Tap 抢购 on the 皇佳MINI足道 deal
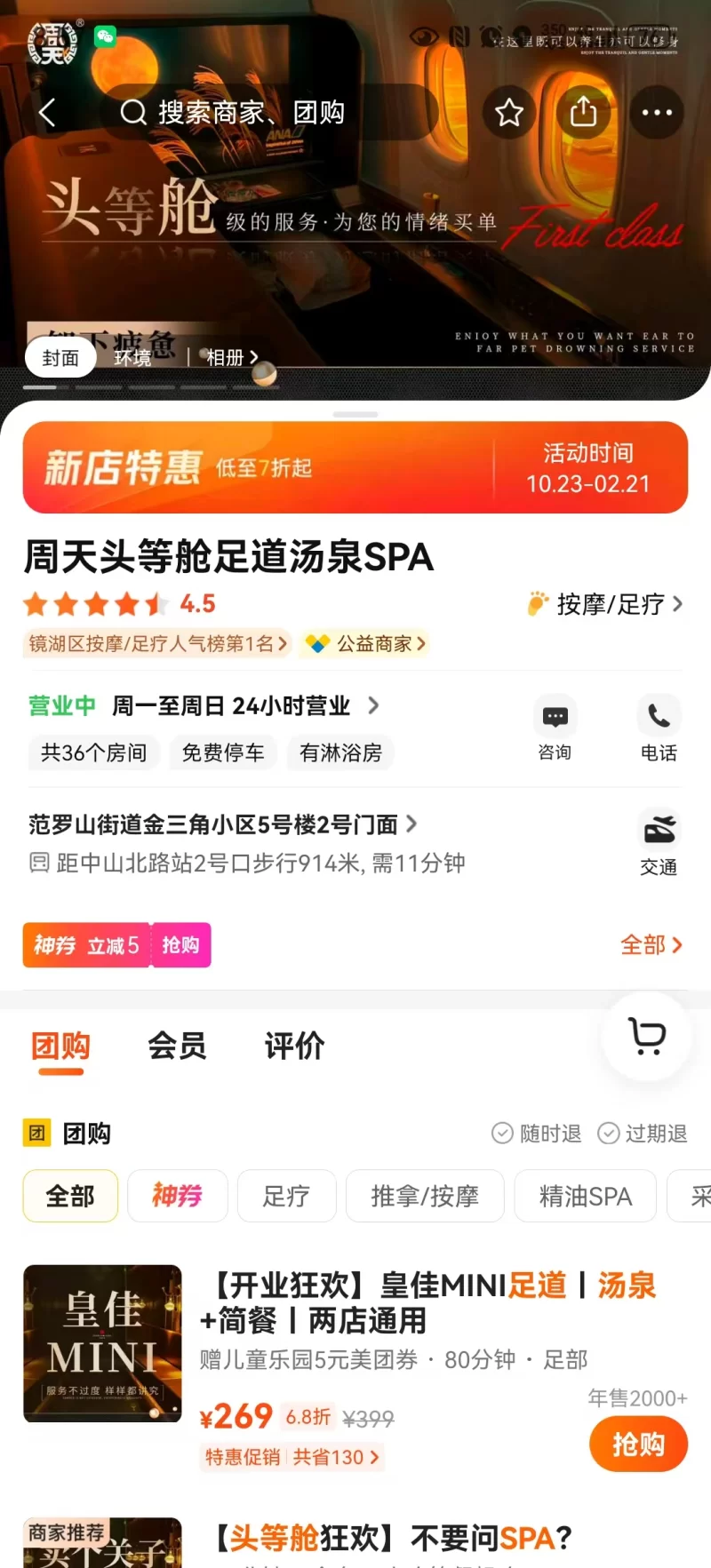 click(638, 1445)
